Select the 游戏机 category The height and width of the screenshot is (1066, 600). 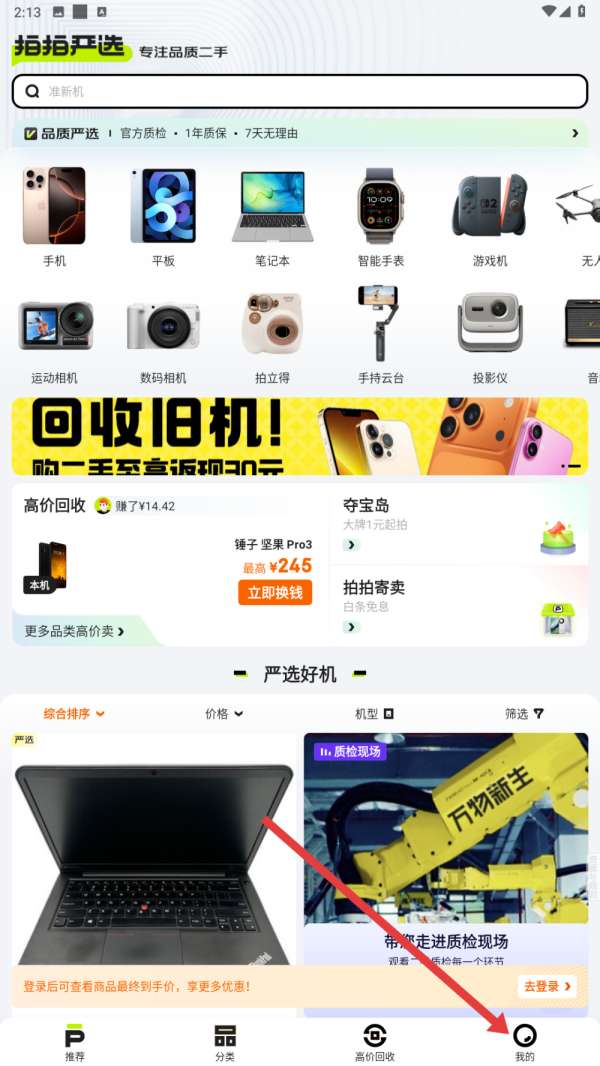tap(490, 216)
